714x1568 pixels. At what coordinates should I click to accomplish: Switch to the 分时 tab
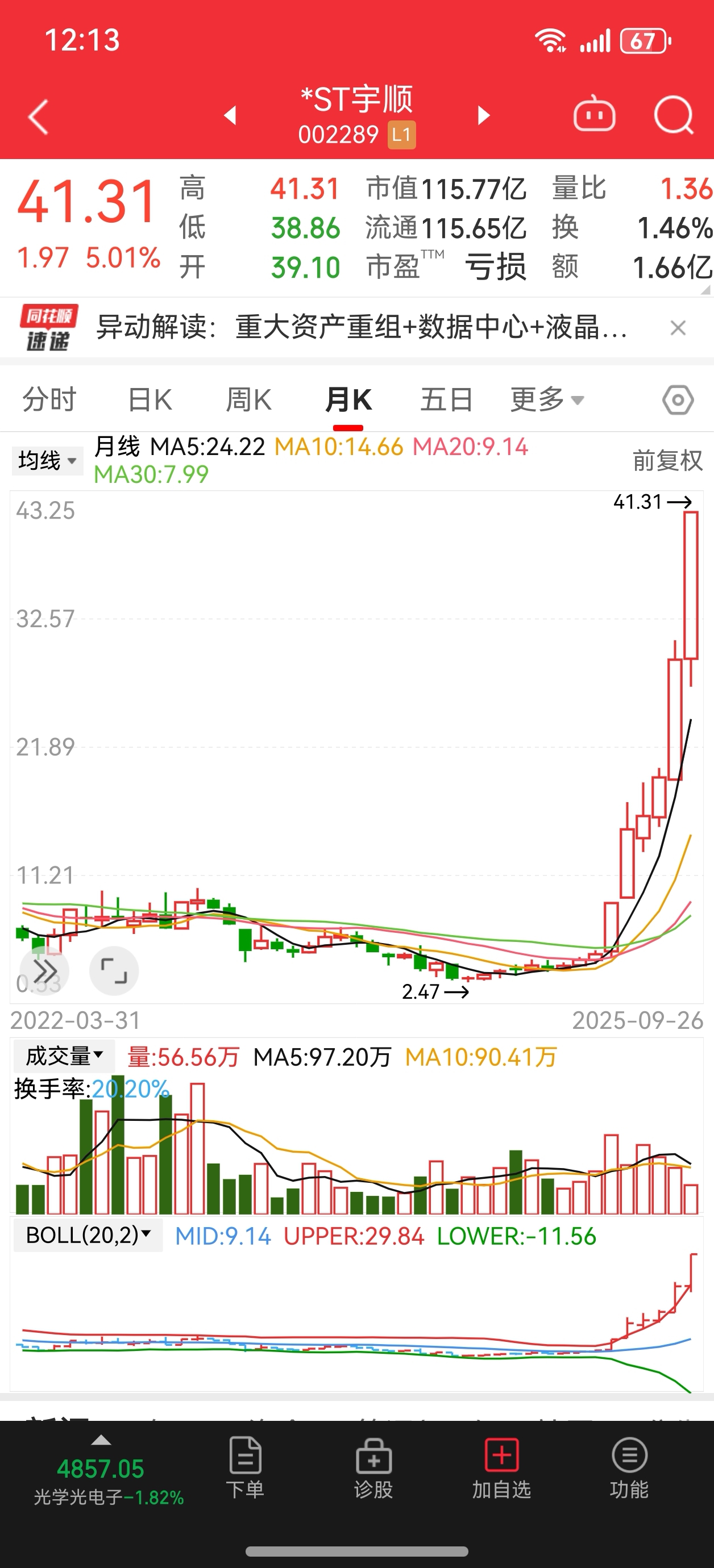coord(49,400)
